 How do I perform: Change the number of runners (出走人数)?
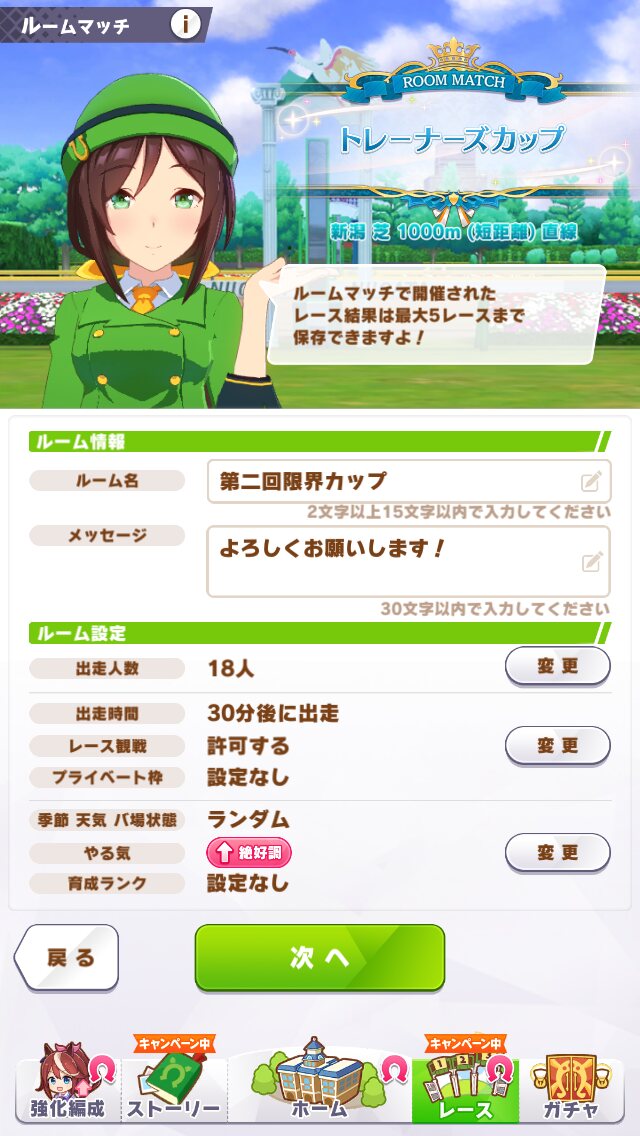(x=557, y=666)
